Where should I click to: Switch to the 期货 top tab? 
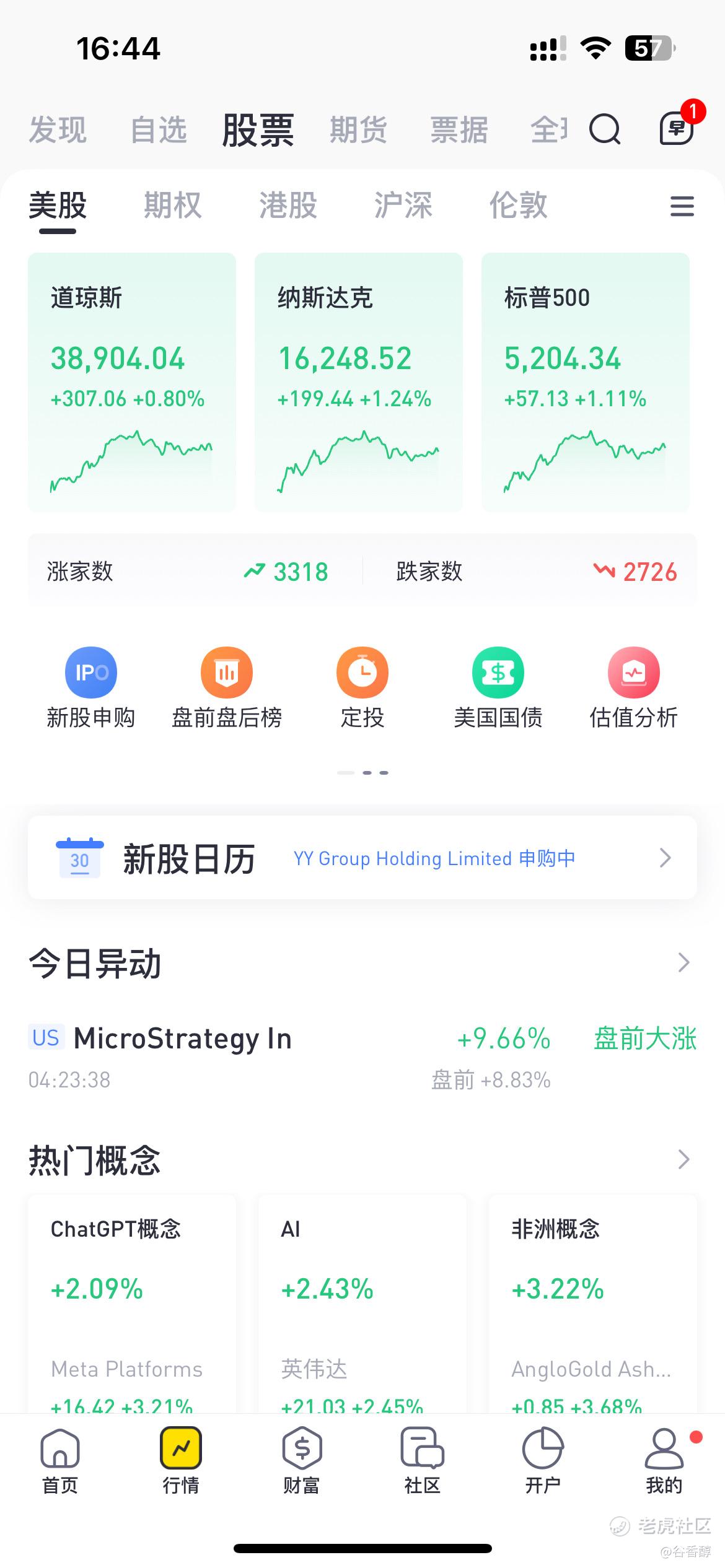[358, 131]
